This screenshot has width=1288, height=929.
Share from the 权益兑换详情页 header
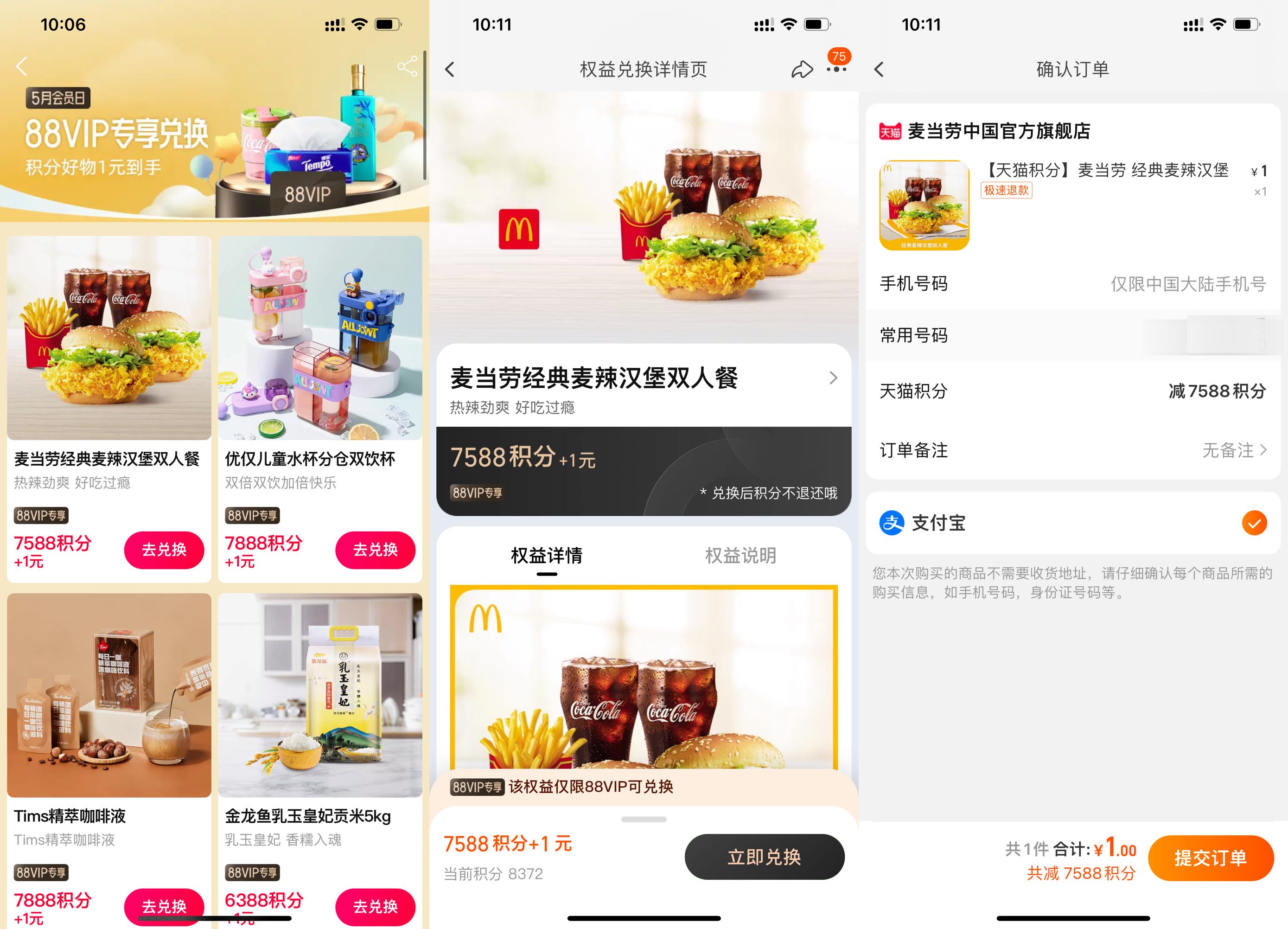[x=801, y=69]
